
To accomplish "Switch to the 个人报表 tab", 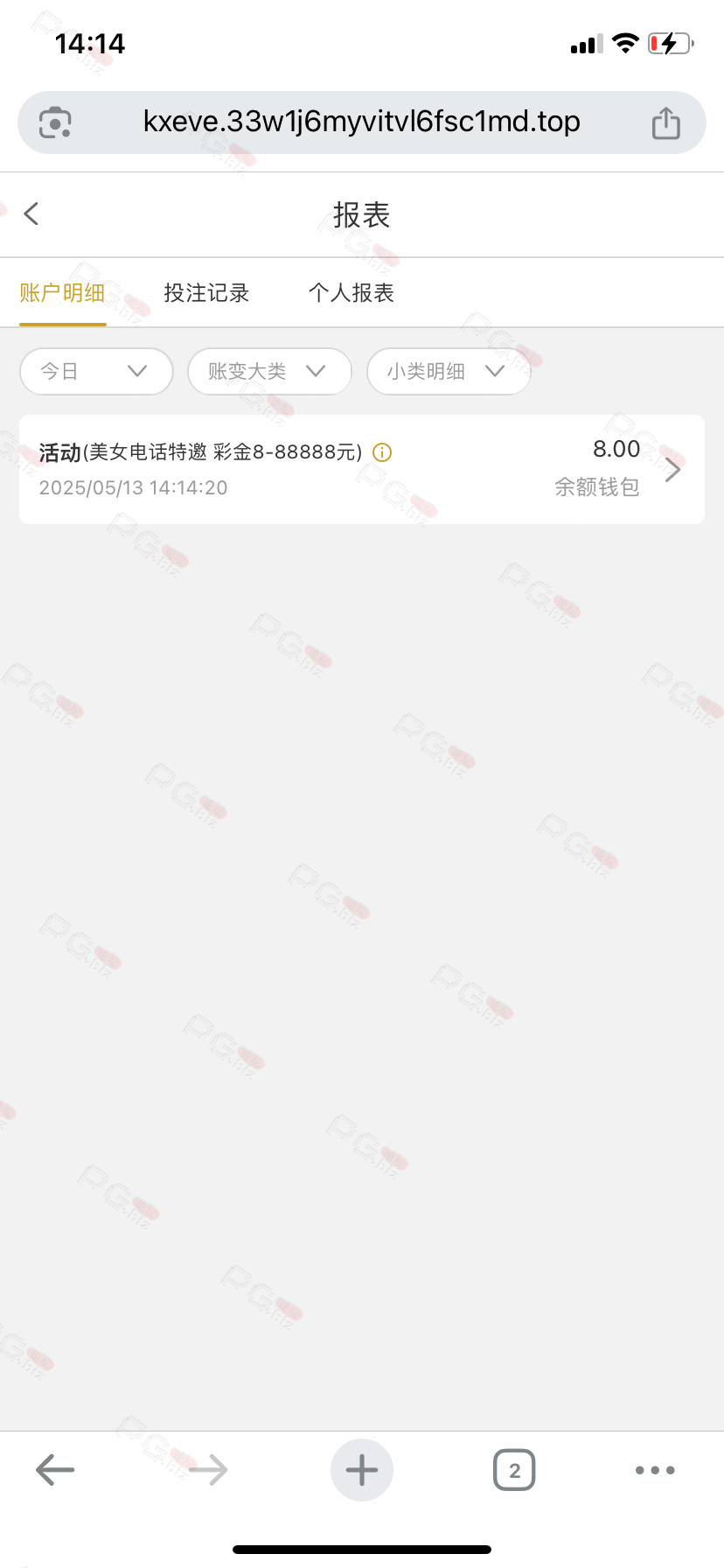I will pyautogui.click(x=352, y=293).
